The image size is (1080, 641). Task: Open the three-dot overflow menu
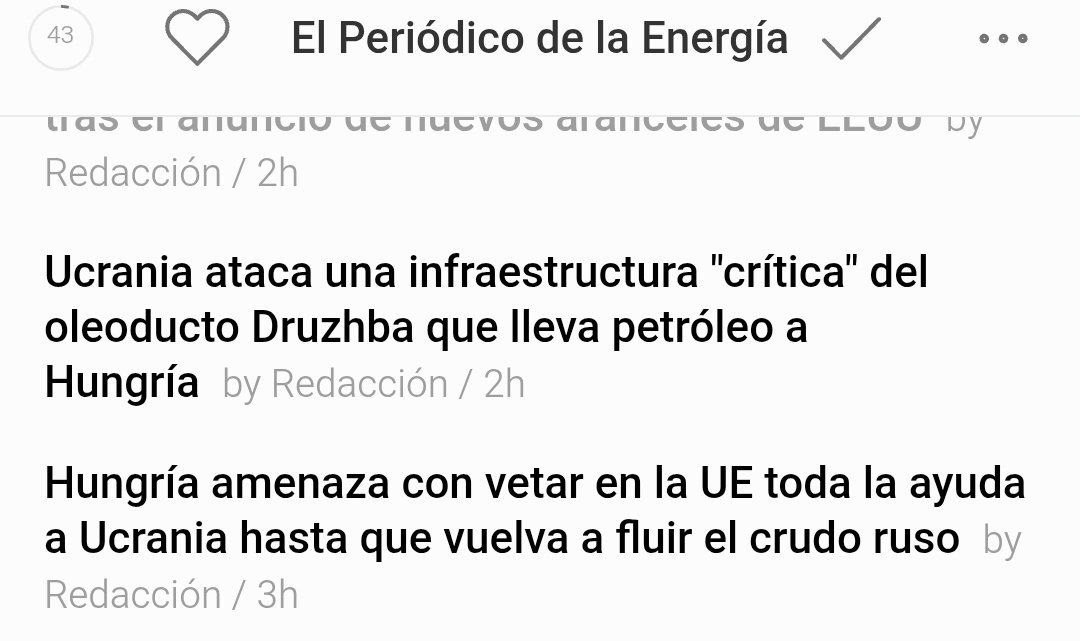[x=1003, y=39]
